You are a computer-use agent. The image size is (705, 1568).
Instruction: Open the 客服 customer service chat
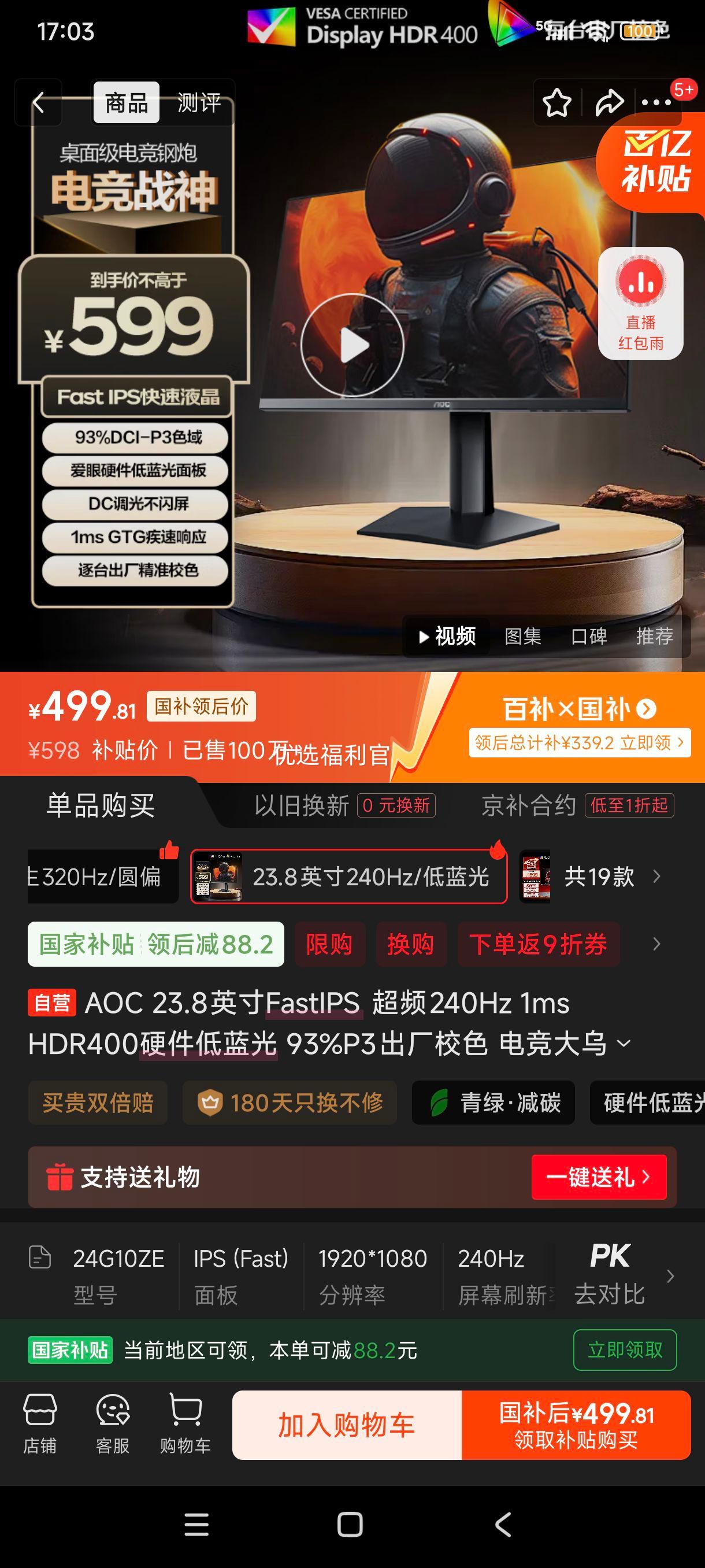click(113, 1425)
